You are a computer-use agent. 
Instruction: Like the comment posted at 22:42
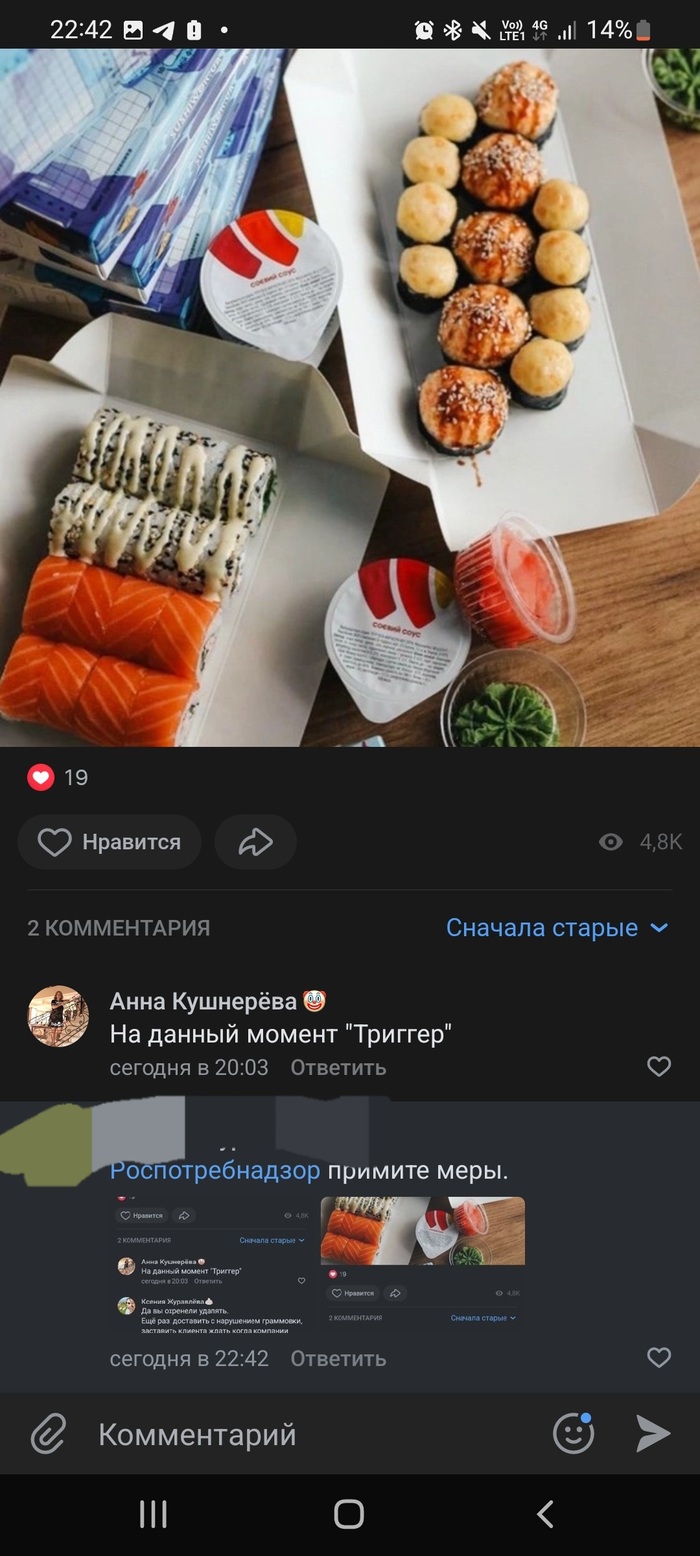[659, 1357]
